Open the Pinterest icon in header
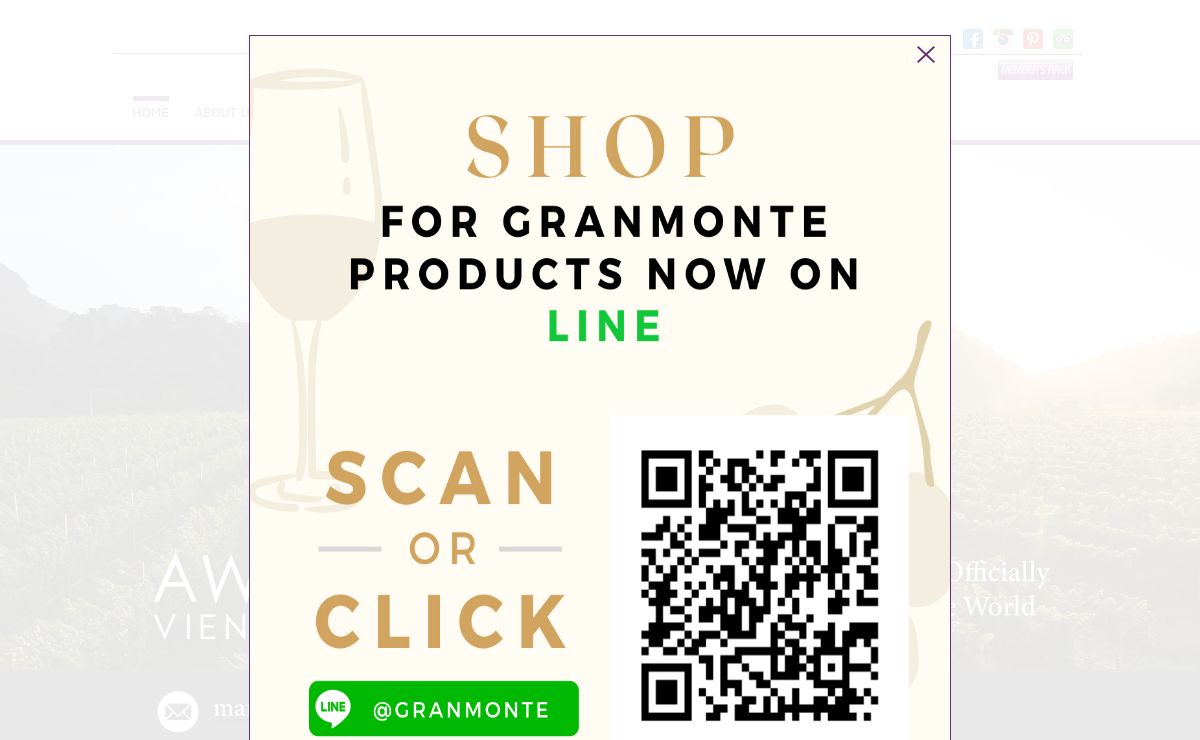Image resolution: width=1200 pixels, height=740 pixels. 1033,39
